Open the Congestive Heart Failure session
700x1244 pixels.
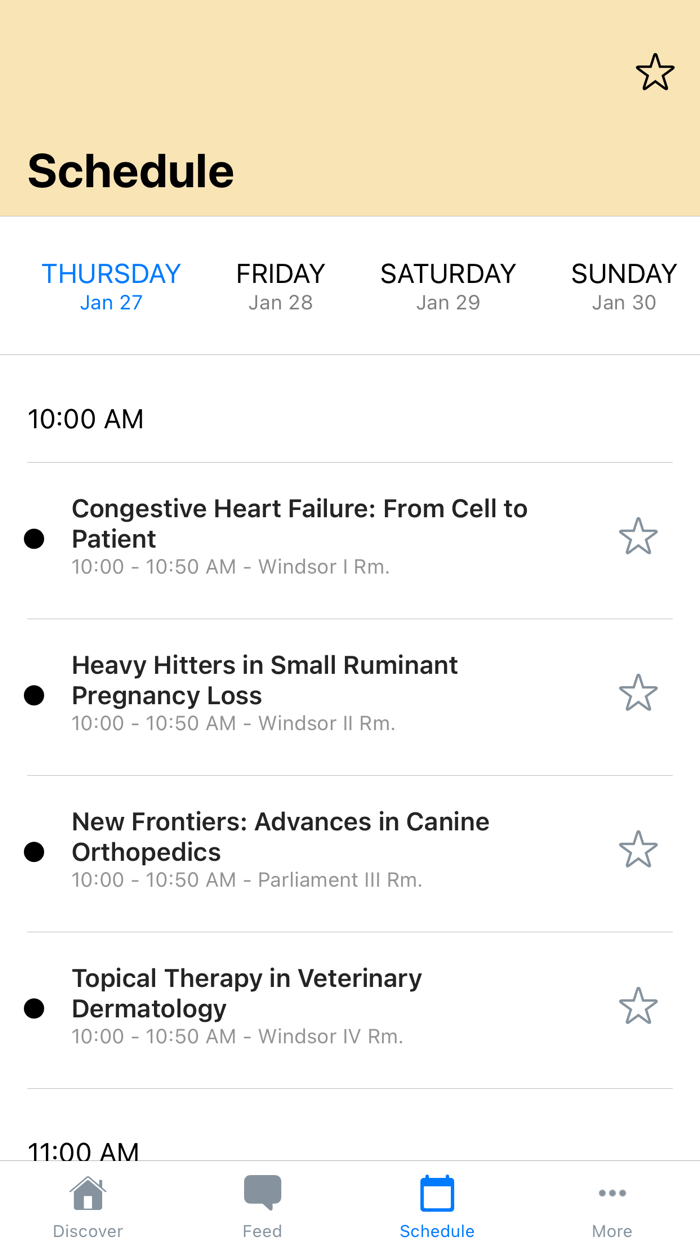[x=300, y=537]
